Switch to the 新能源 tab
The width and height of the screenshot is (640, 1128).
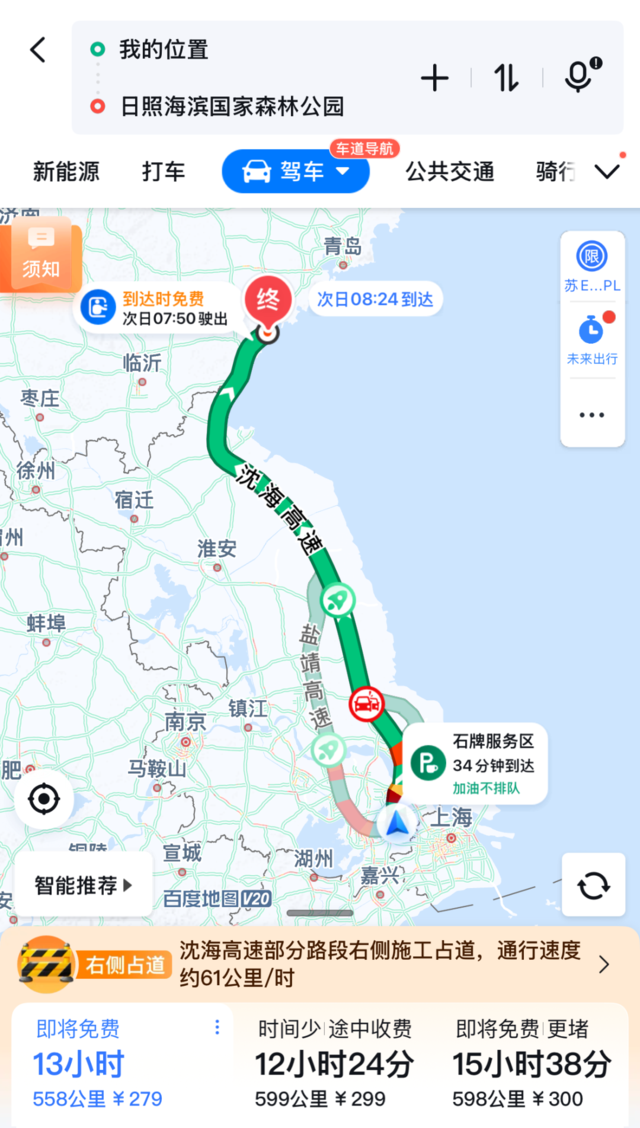[66, 171]
